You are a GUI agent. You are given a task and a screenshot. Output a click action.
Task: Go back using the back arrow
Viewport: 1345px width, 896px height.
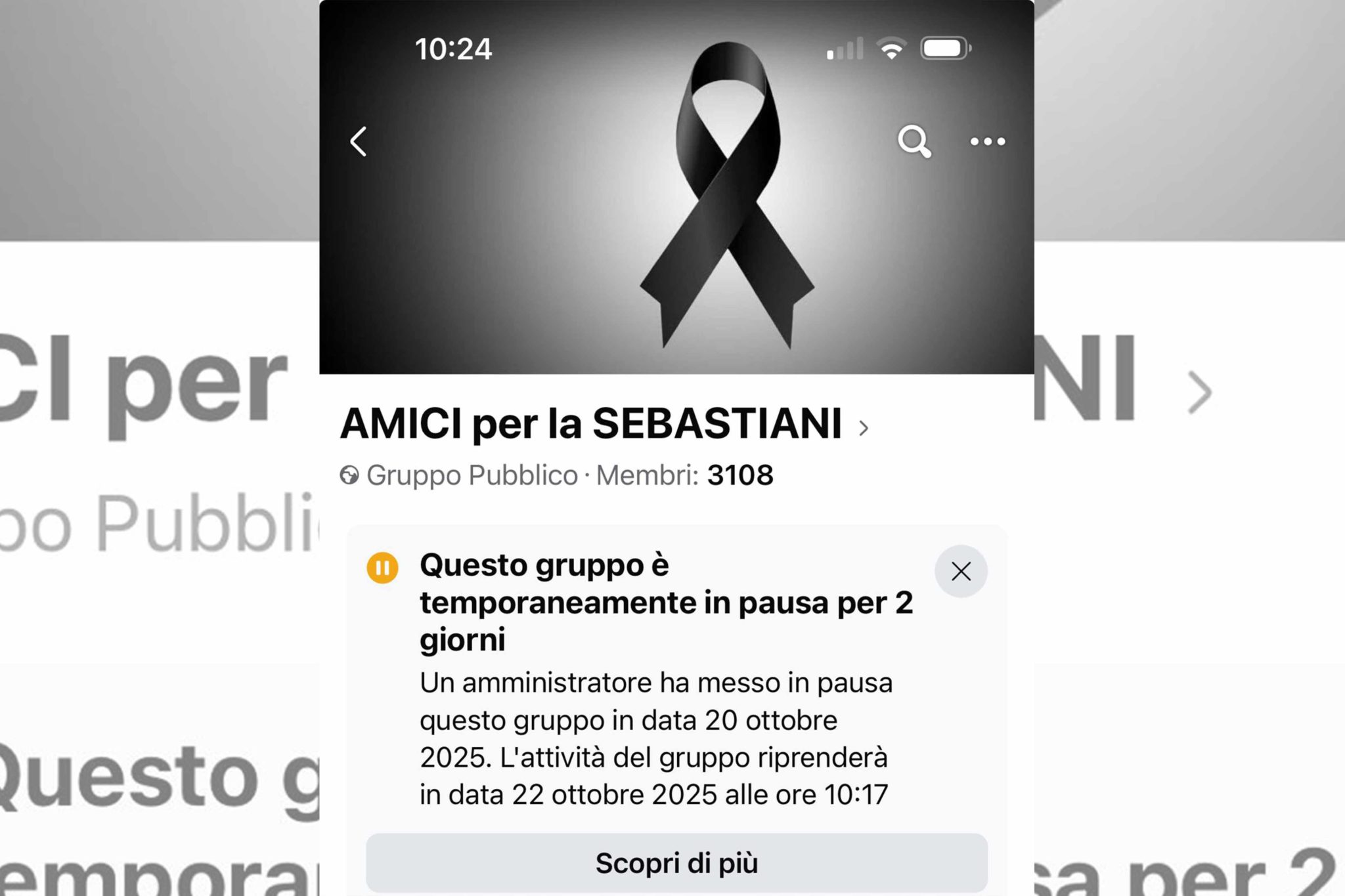(x=359, y=141)
